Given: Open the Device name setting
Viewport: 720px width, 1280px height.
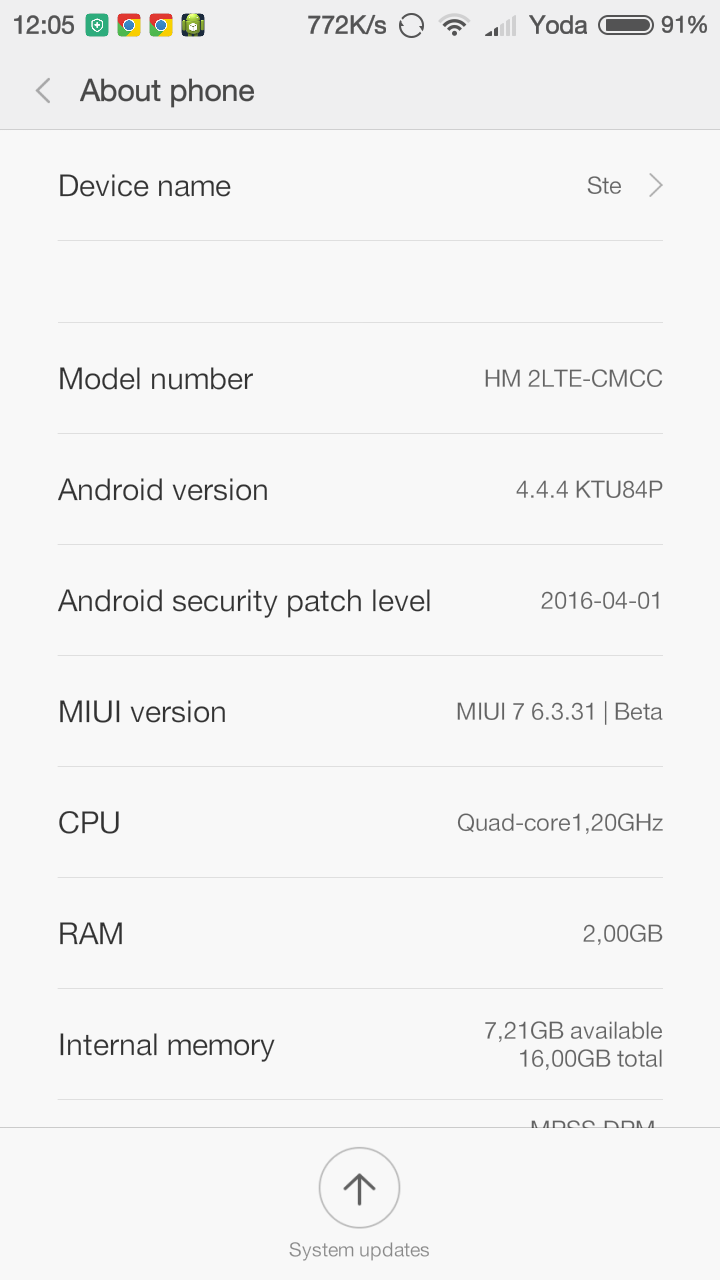Looking at the screenshot, I should click(x=360, y=186).
